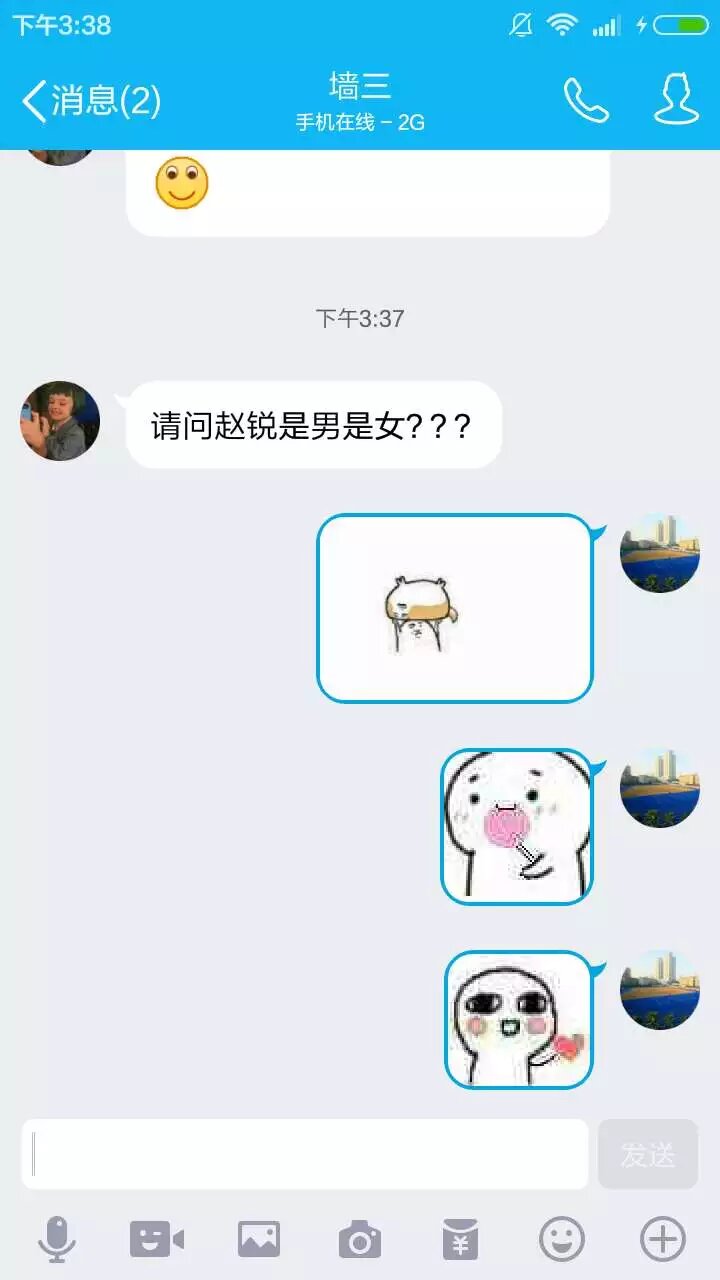Viewport: 720px width, 1280px height.
Task: View the small hamster sticker message
Action: (x=455, y=608)
